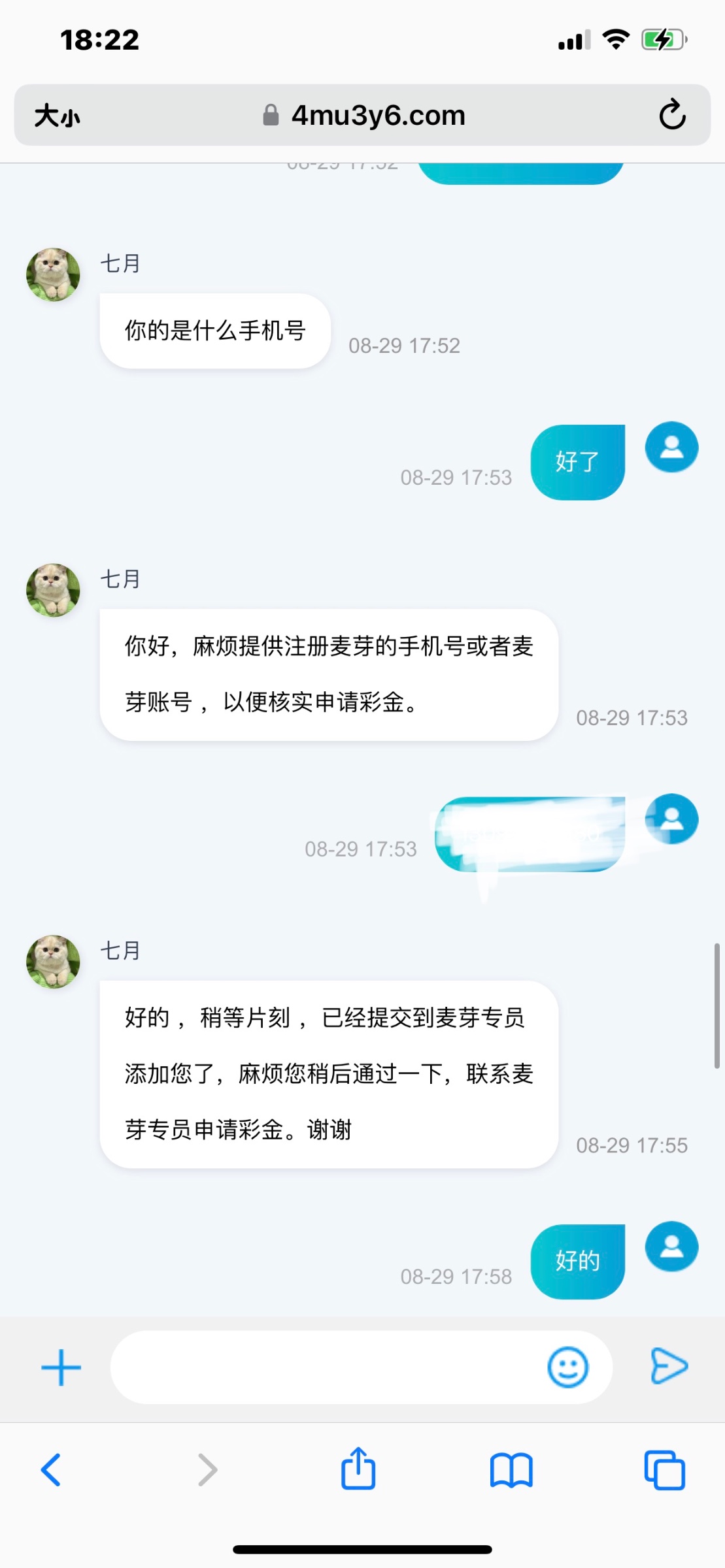This screenshot has height=1568, width=725.
Task: Show all open Safari tabs
Action: 664,1470
